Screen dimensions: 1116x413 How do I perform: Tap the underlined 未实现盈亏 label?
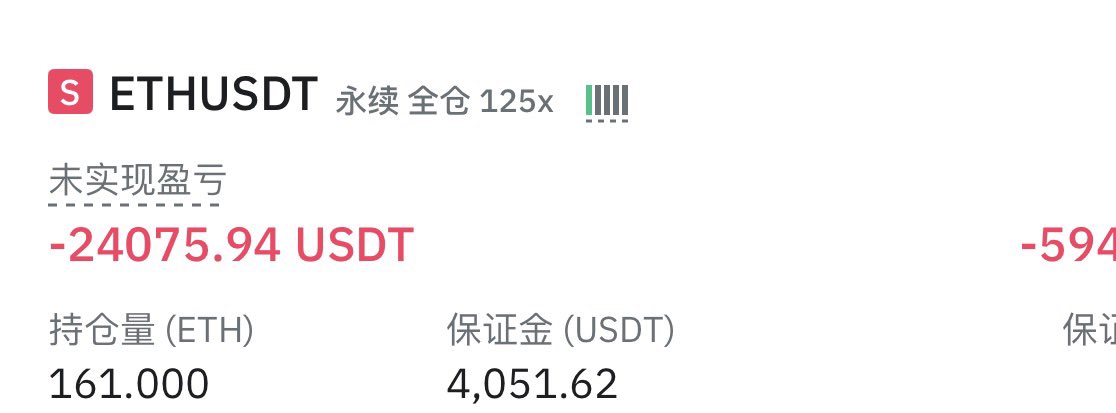(137, 182)
